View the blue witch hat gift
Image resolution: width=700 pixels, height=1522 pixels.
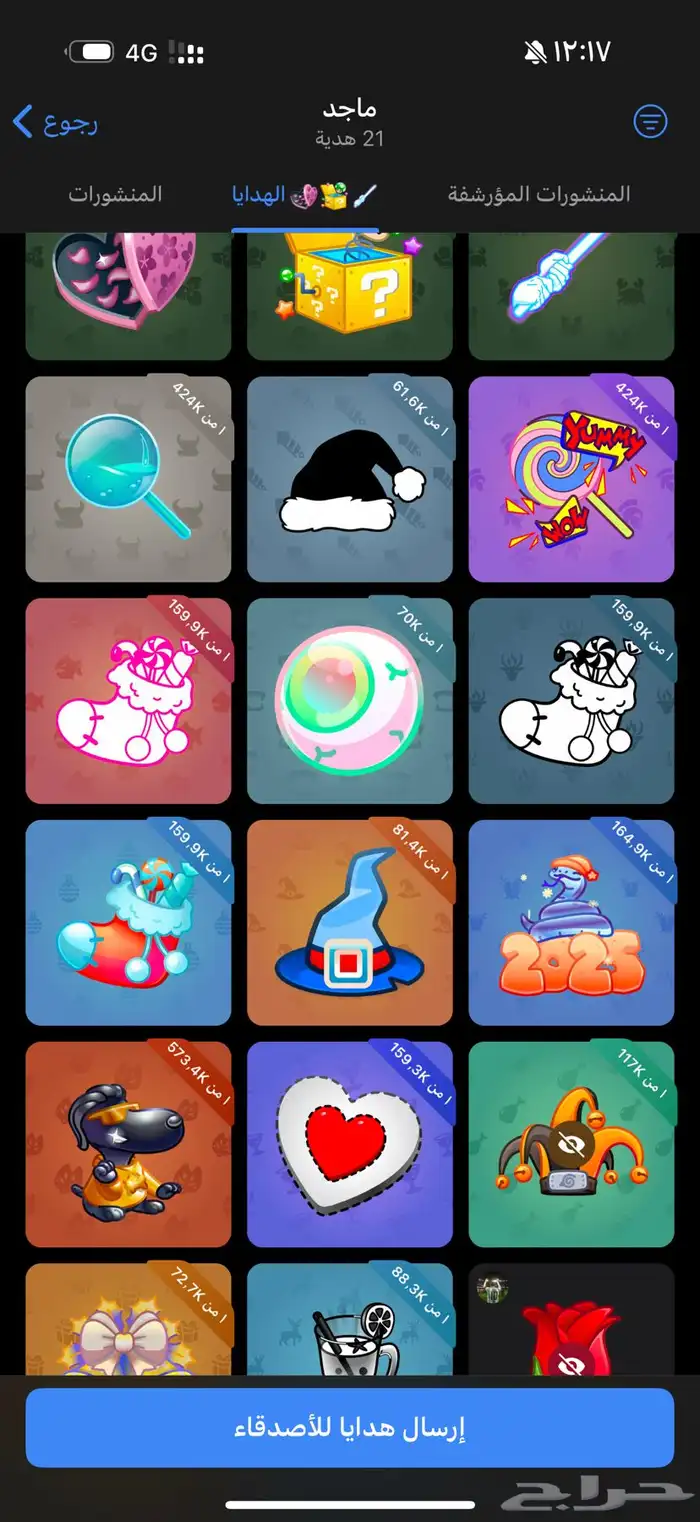(350, 922)
